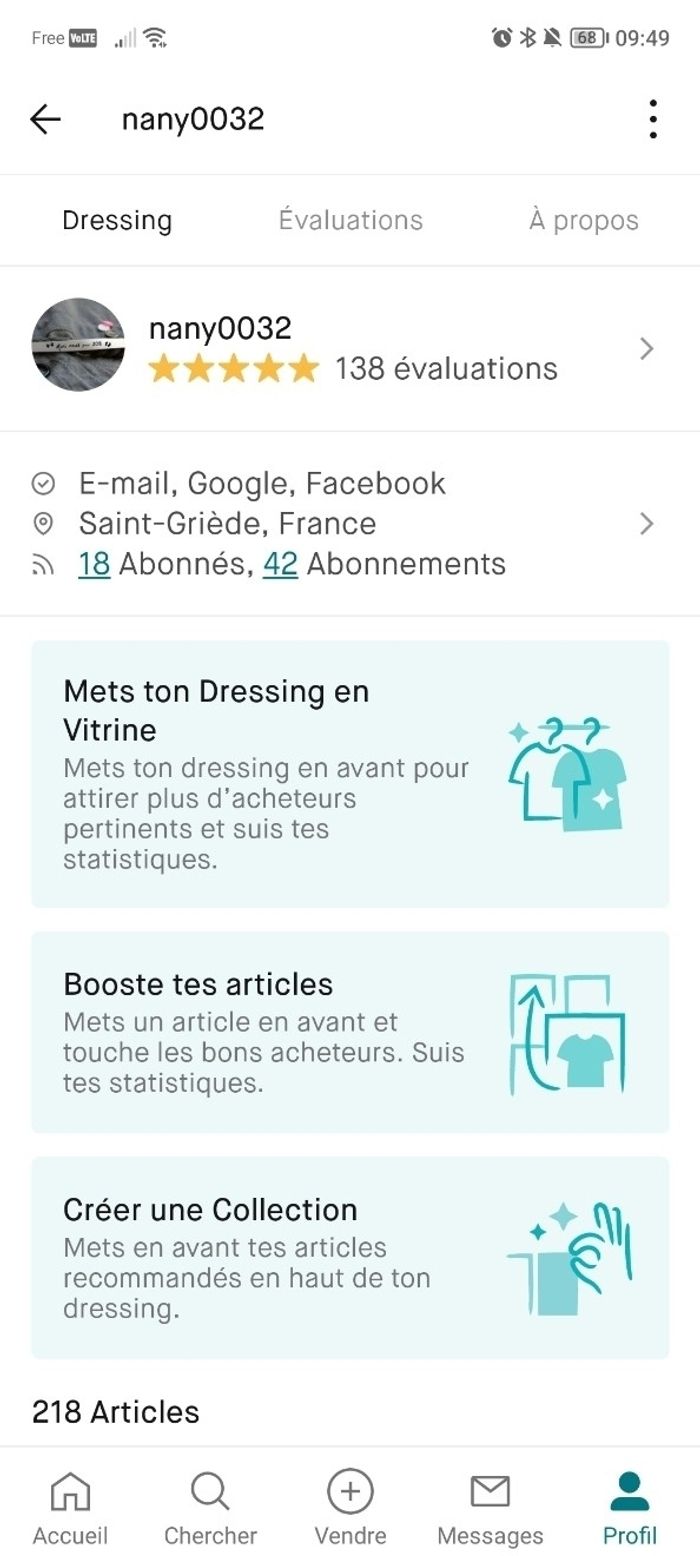Open the Saint-Griède location details row
Viewport: 700px width, 1556px height.
point(350,523)
